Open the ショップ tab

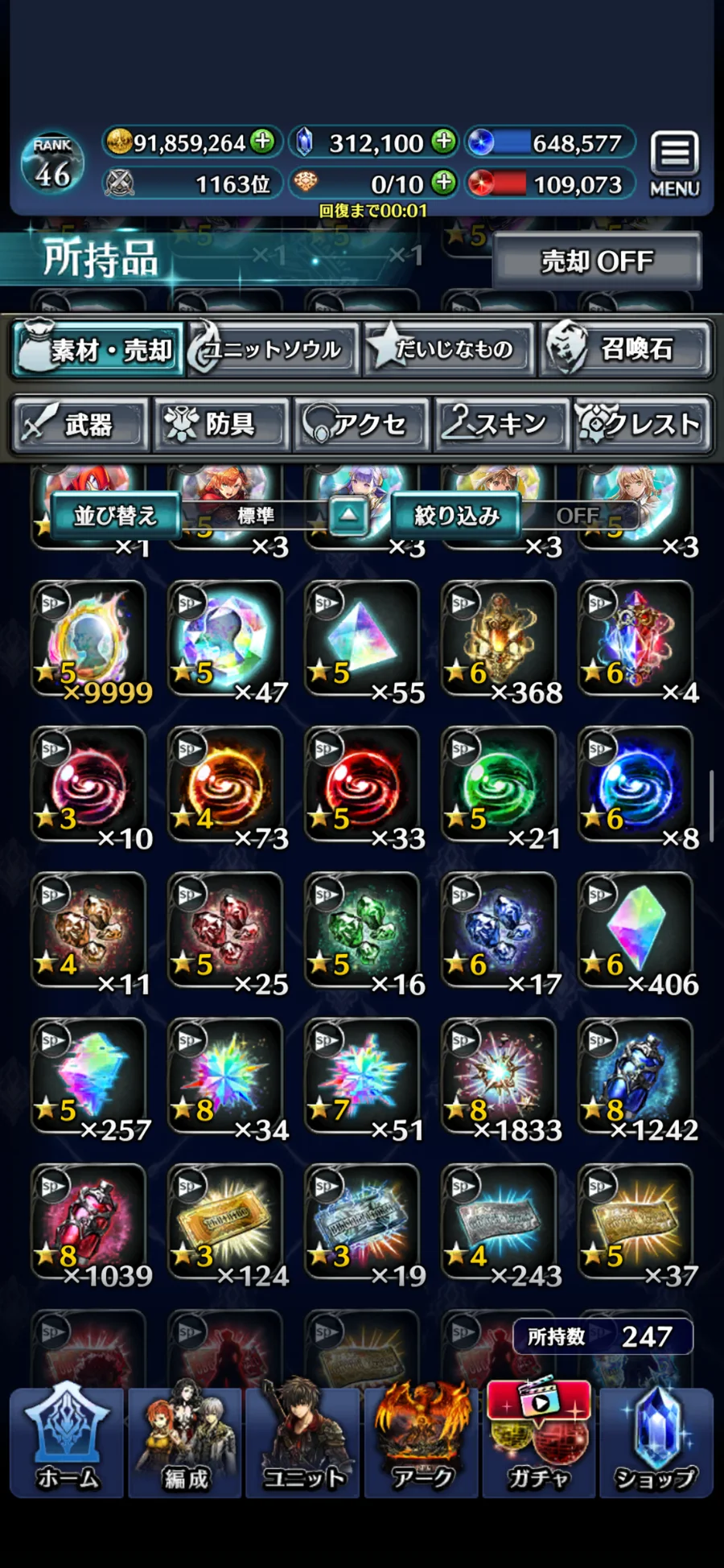656,1440
